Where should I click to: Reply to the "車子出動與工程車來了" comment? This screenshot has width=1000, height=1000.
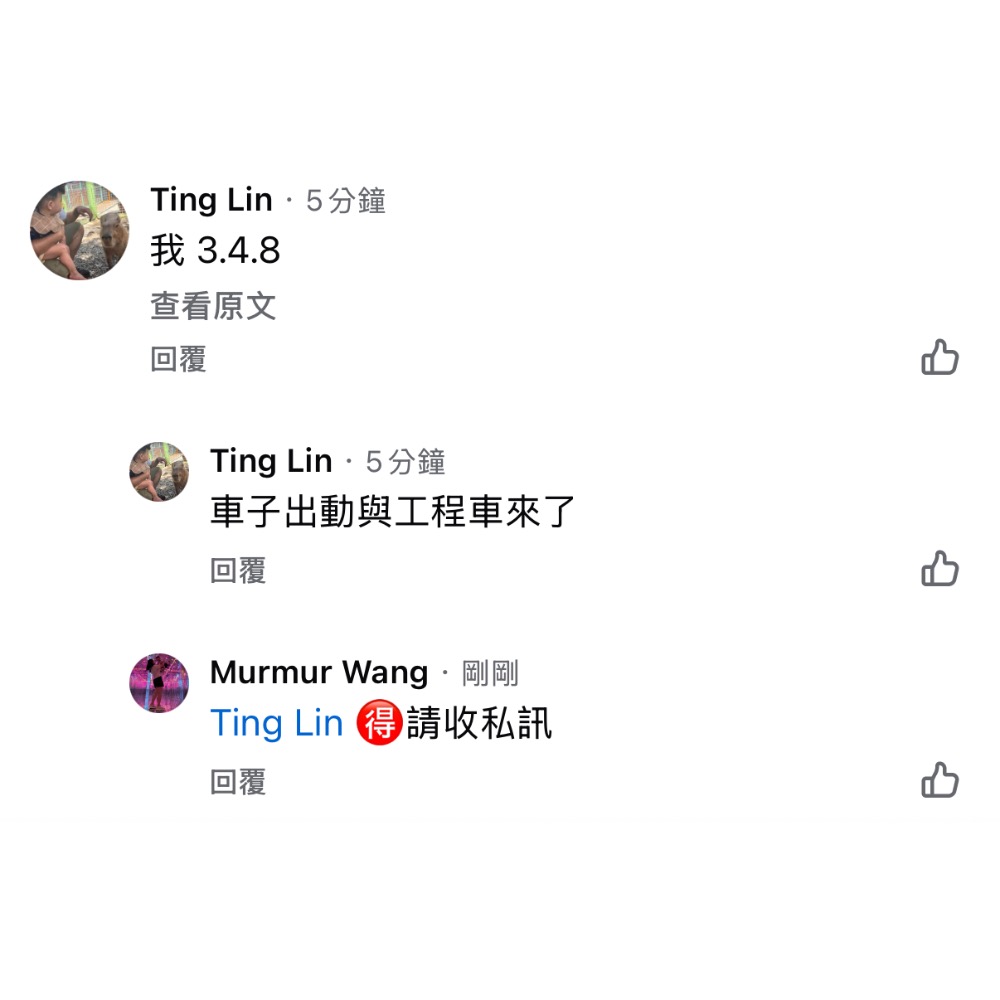coord(238,571)
